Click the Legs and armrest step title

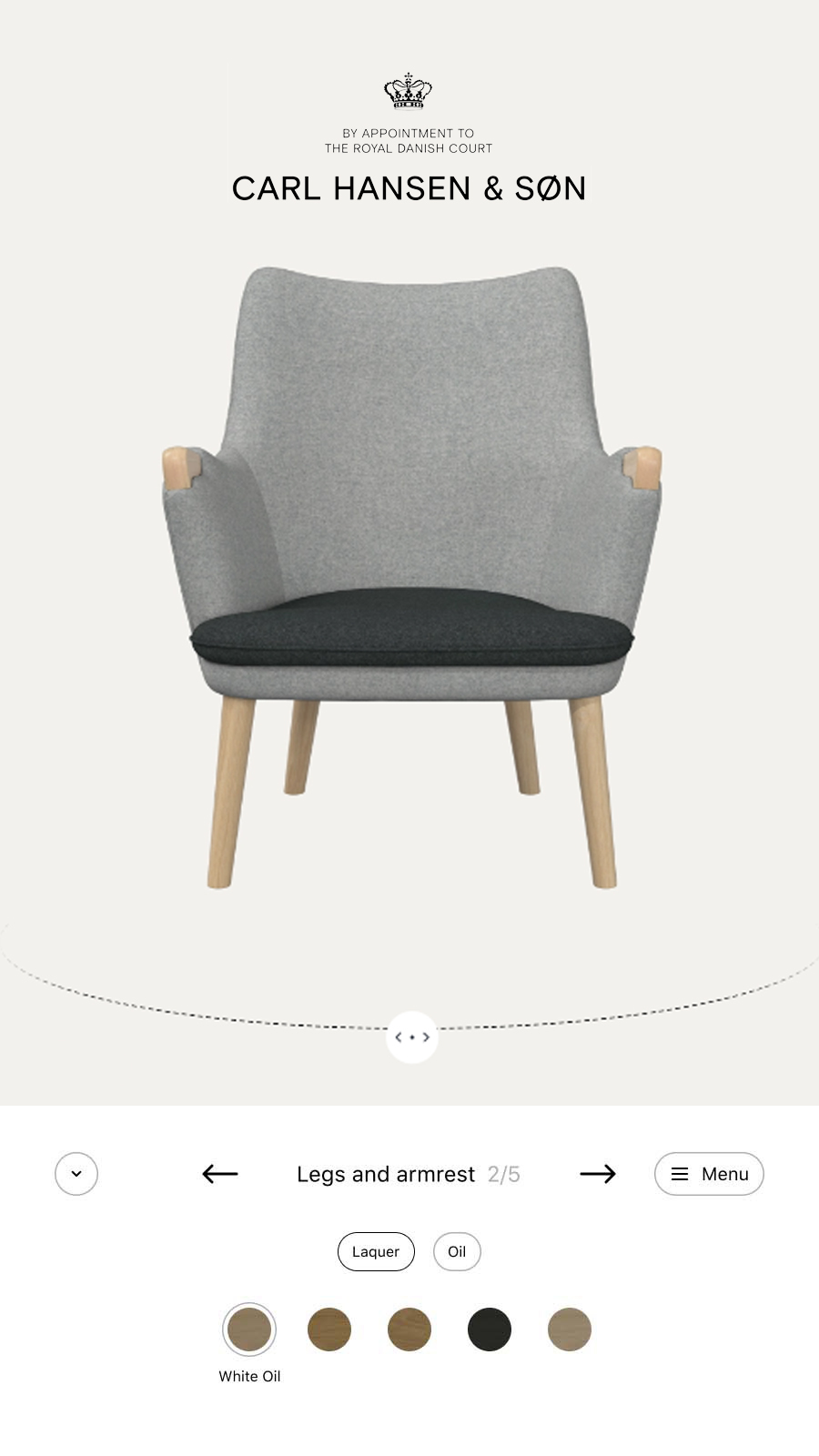(x=387, y=1174)
